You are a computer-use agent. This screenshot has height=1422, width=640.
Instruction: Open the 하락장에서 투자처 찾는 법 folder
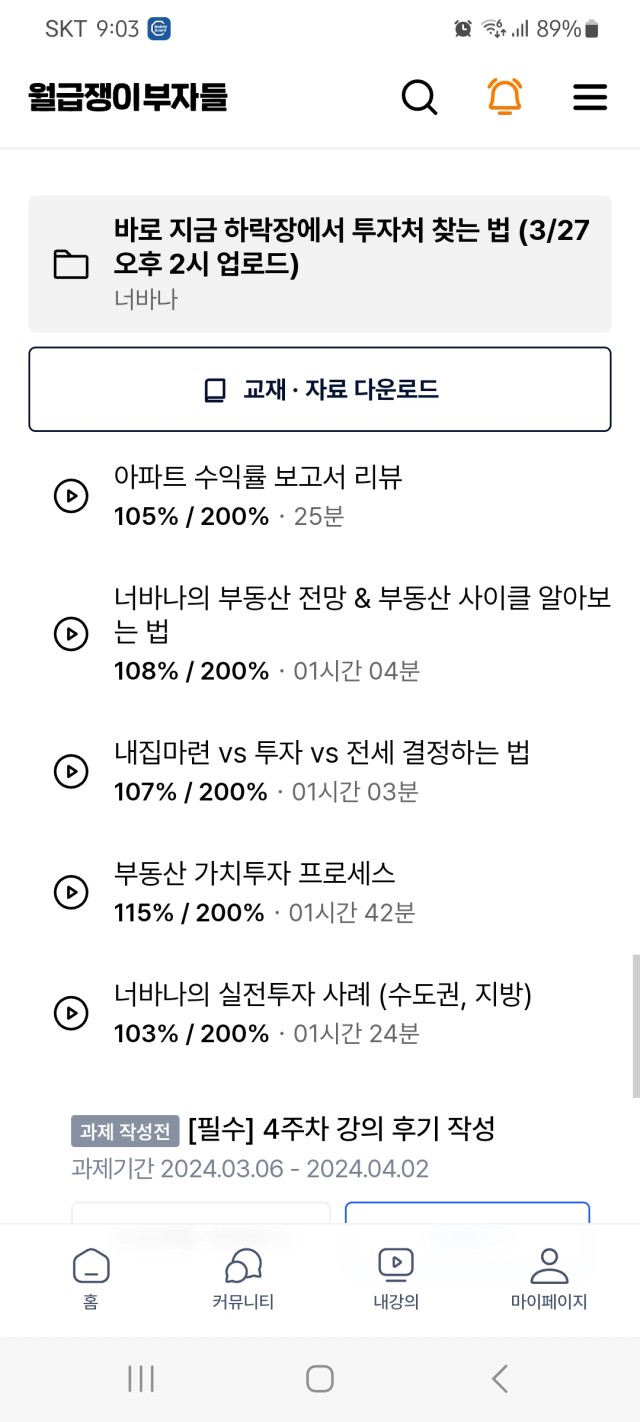(320, 264)
